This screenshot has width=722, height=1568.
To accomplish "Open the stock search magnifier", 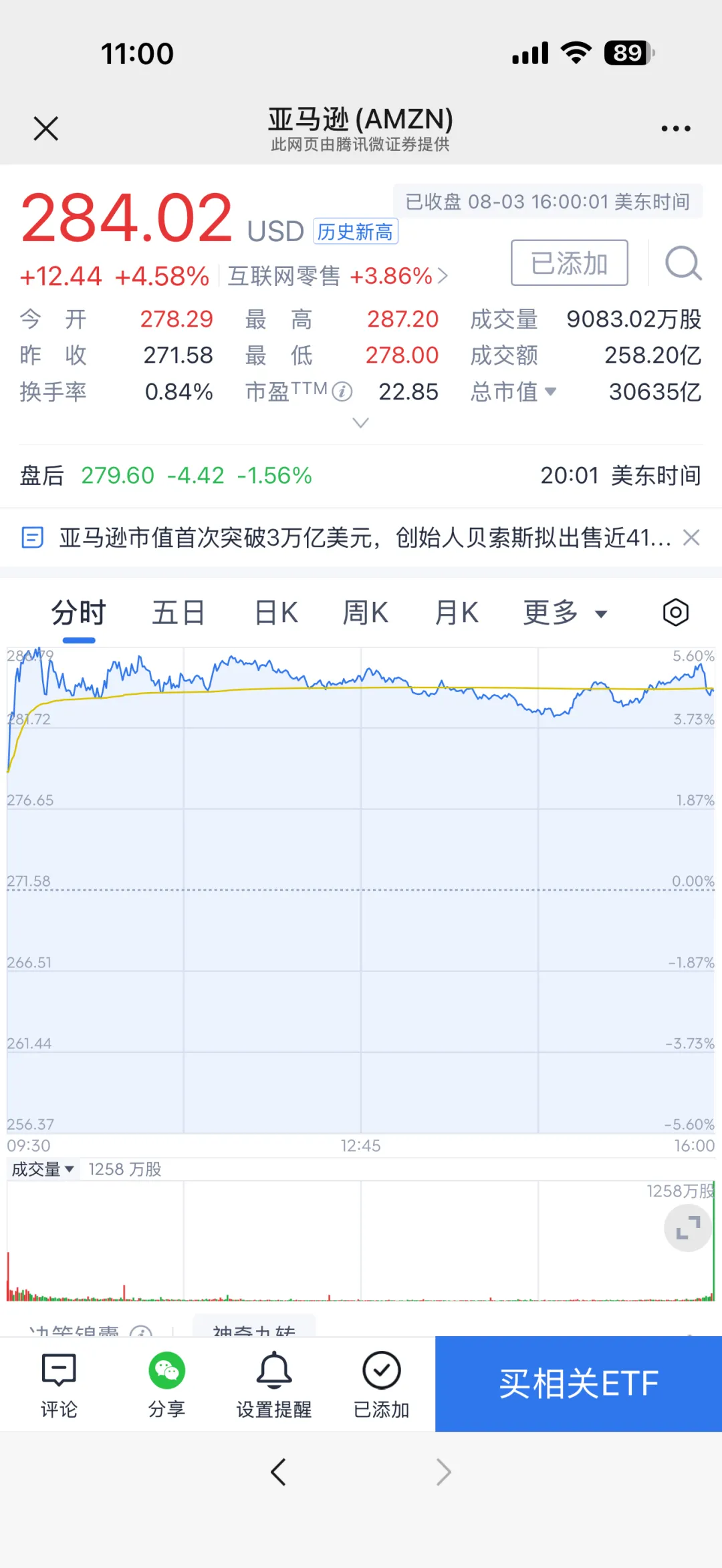I will pos(683,263).
